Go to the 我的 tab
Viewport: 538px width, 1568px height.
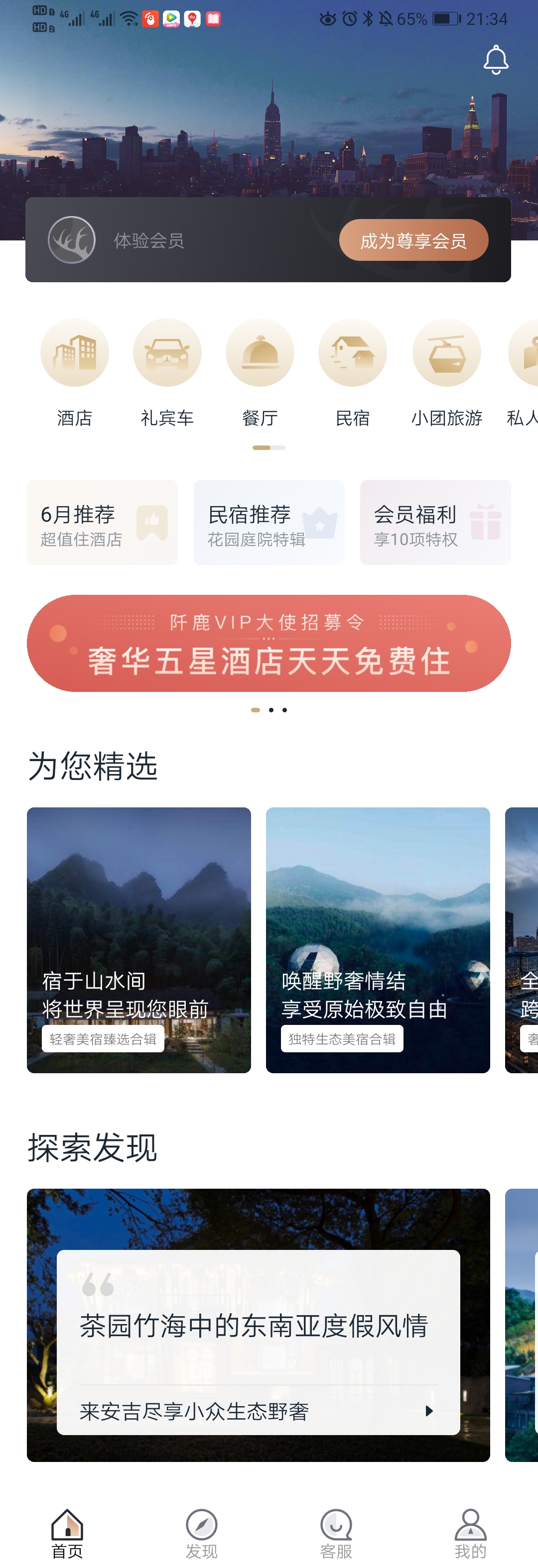[470, 1533]
